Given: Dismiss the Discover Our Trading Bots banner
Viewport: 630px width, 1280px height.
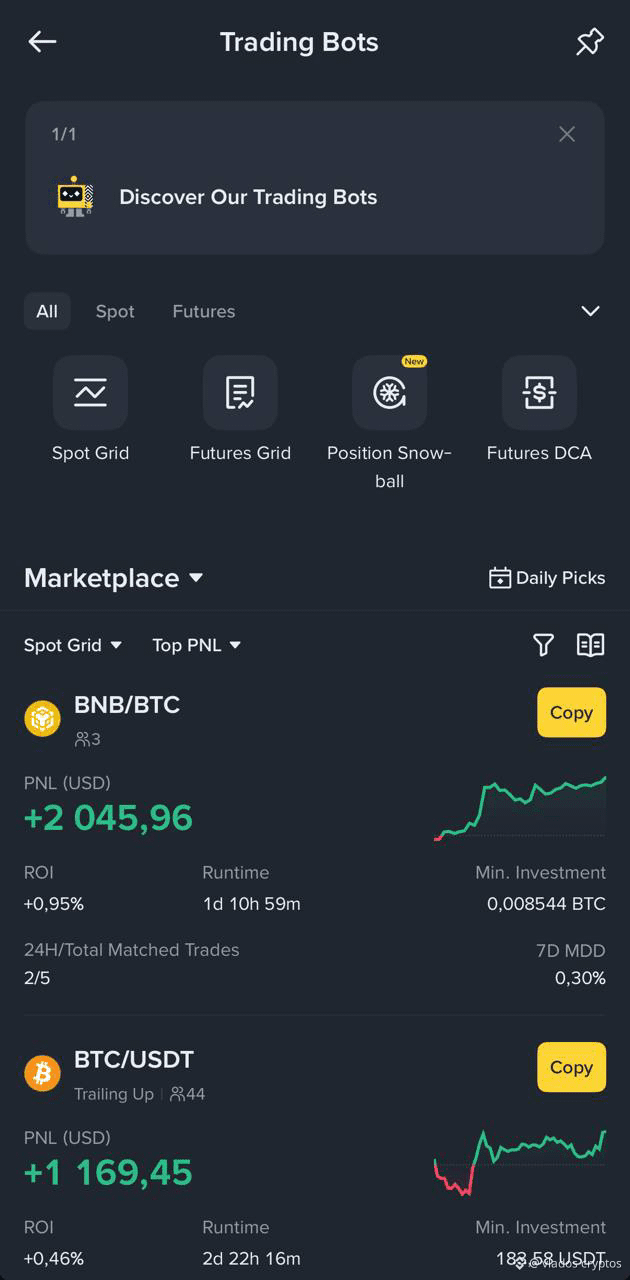Looking at the screenshot, I should [567, 134].
